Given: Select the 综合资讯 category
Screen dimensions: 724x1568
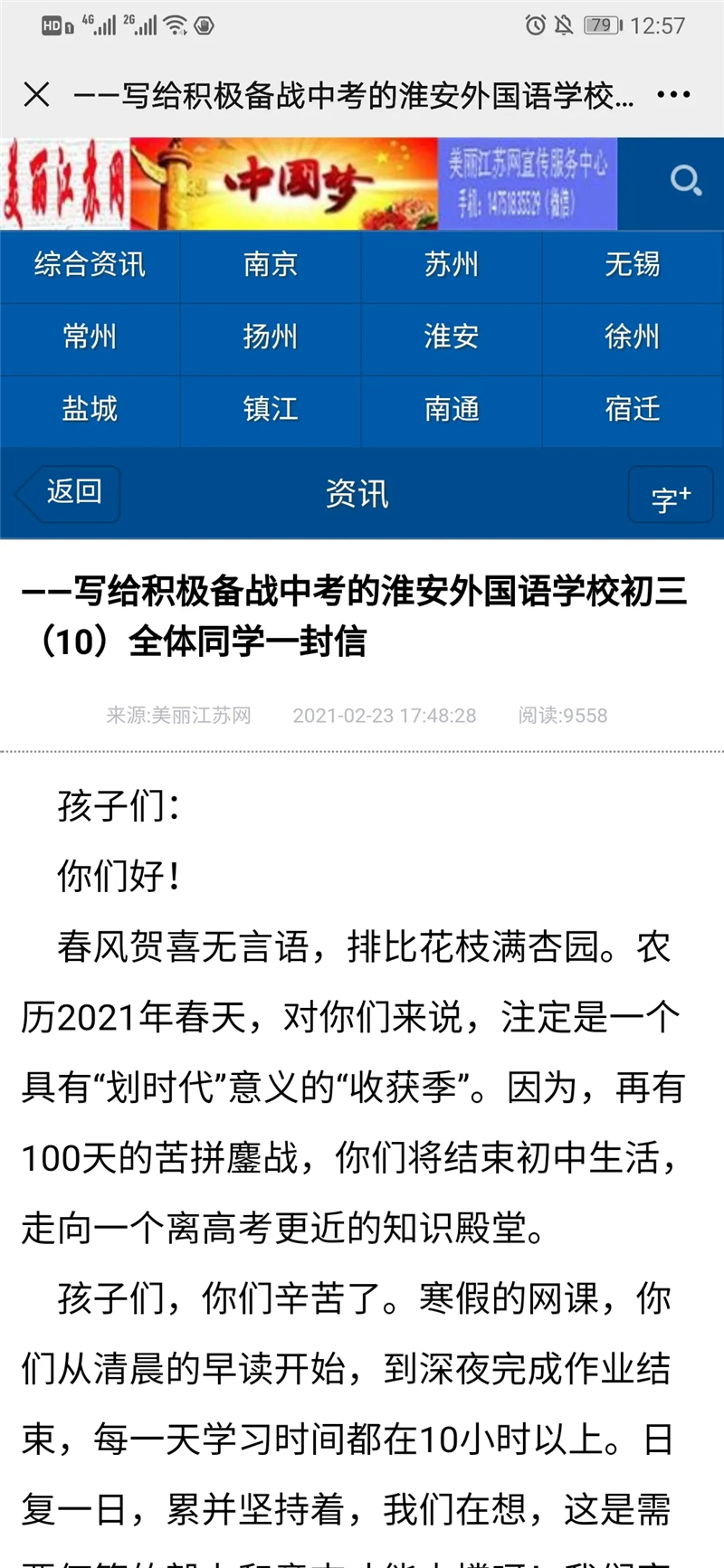Looking at the screenshot, I should (90, 265).
